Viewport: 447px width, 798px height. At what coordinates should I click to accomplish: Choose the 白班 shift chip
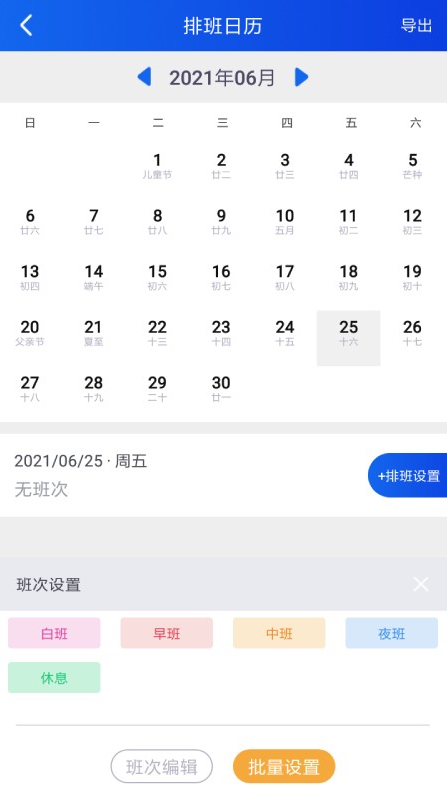(x=54, y=633)
